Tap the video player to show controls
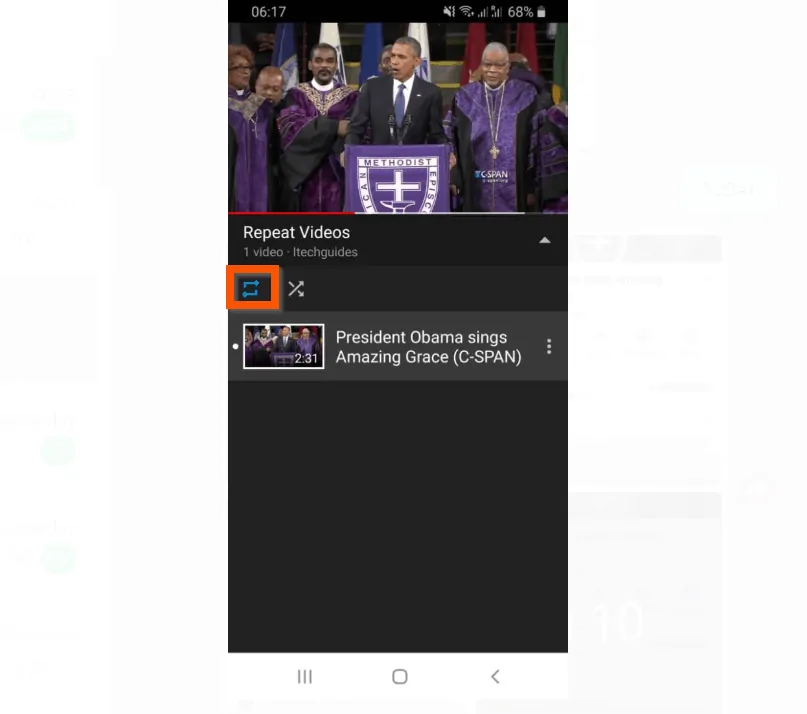The image size is (807, 714). (x=397, y=118)
